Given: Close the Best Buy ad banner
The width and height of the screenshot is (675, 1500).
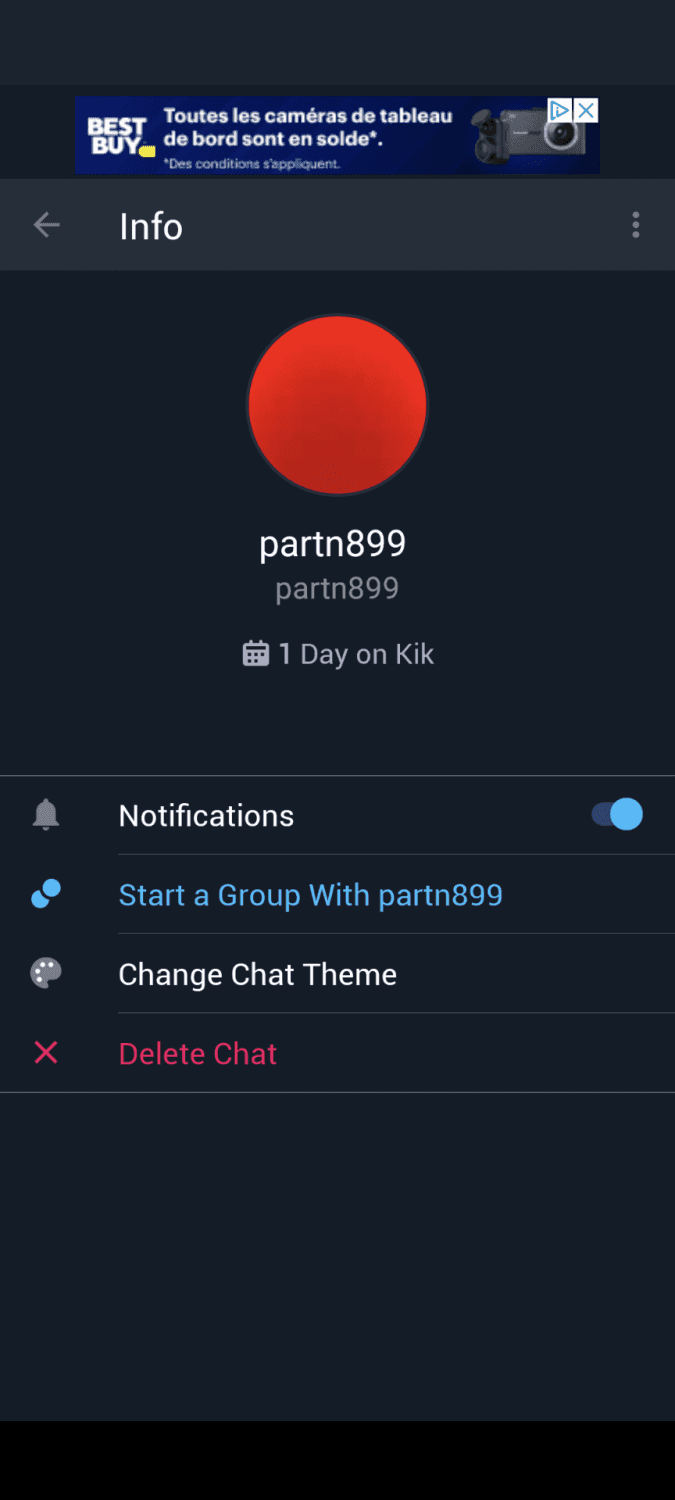Looking at the screenshot, I should click(587, 110).
